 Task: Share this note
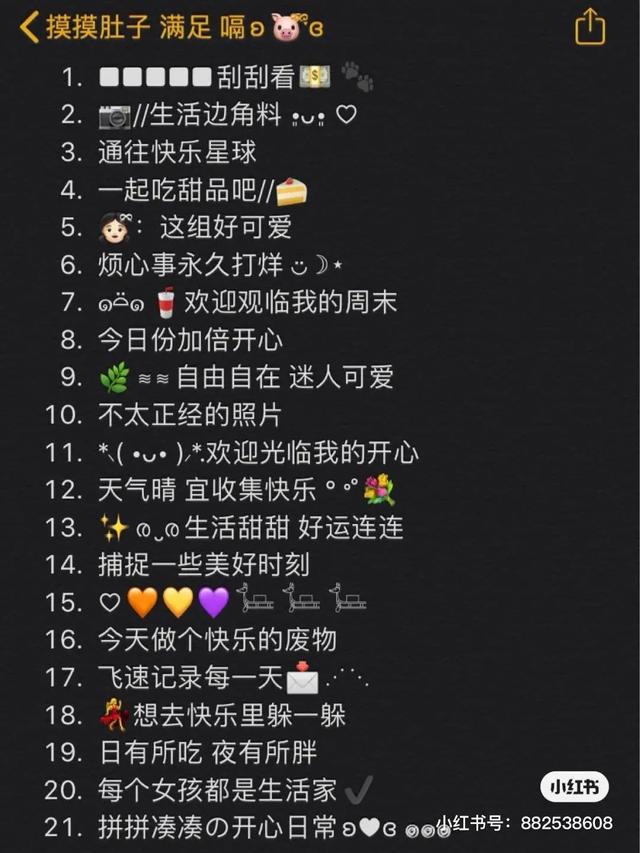590,27
